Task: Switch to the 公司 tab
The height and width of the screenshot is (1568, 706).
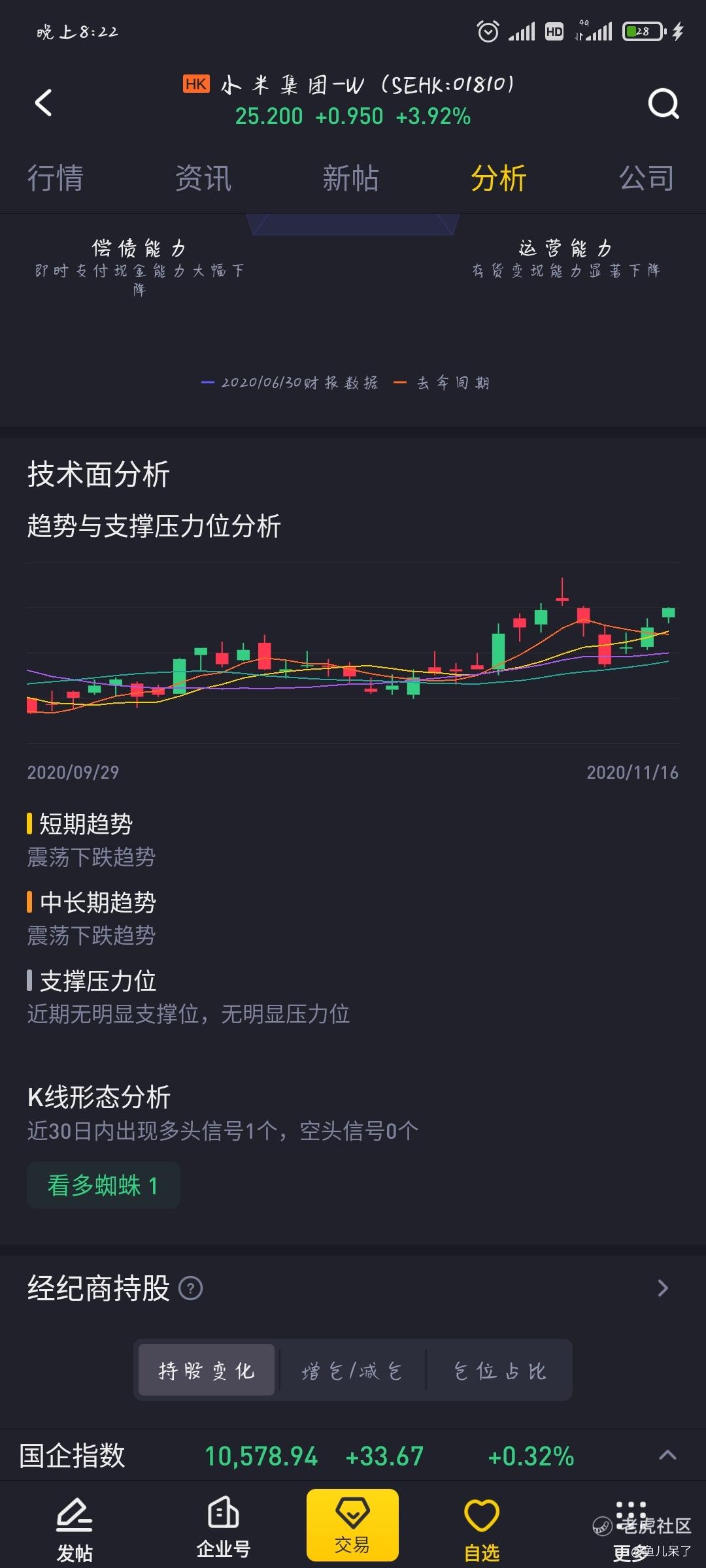Action: coord(647,178)
